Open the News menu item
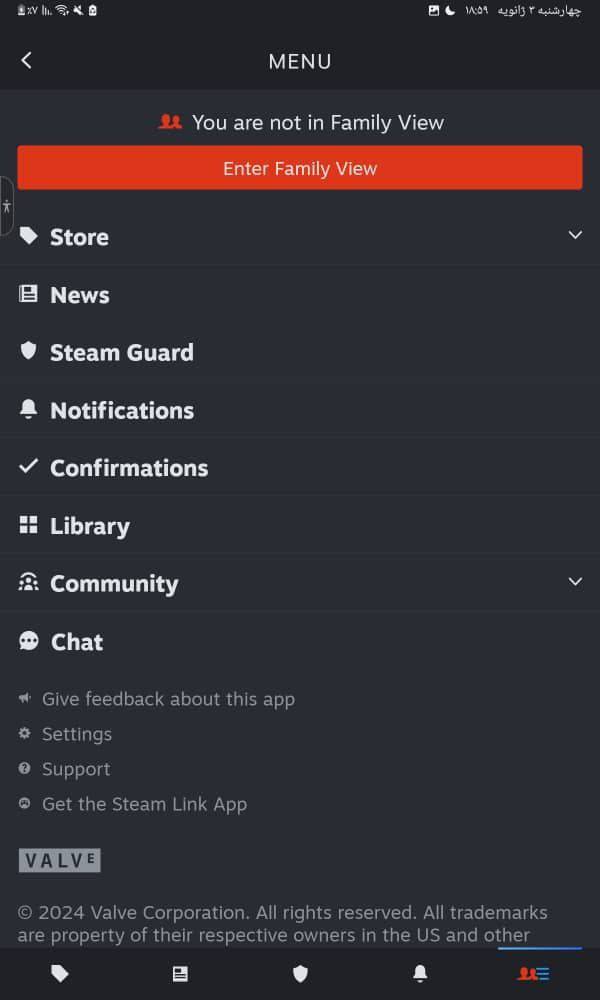This screenshot has height=1000, width=600. tap(80, 295)
